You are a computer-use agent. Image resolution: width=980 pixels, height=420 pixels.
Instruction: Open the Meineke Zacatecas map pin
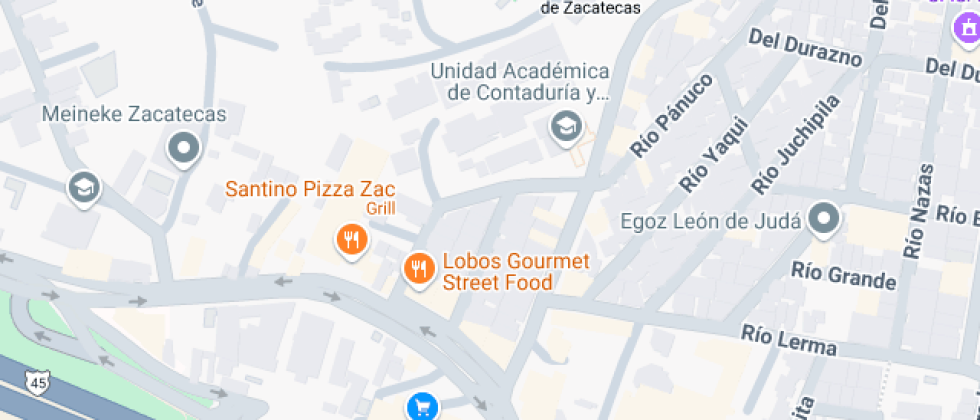coord(184,150)
